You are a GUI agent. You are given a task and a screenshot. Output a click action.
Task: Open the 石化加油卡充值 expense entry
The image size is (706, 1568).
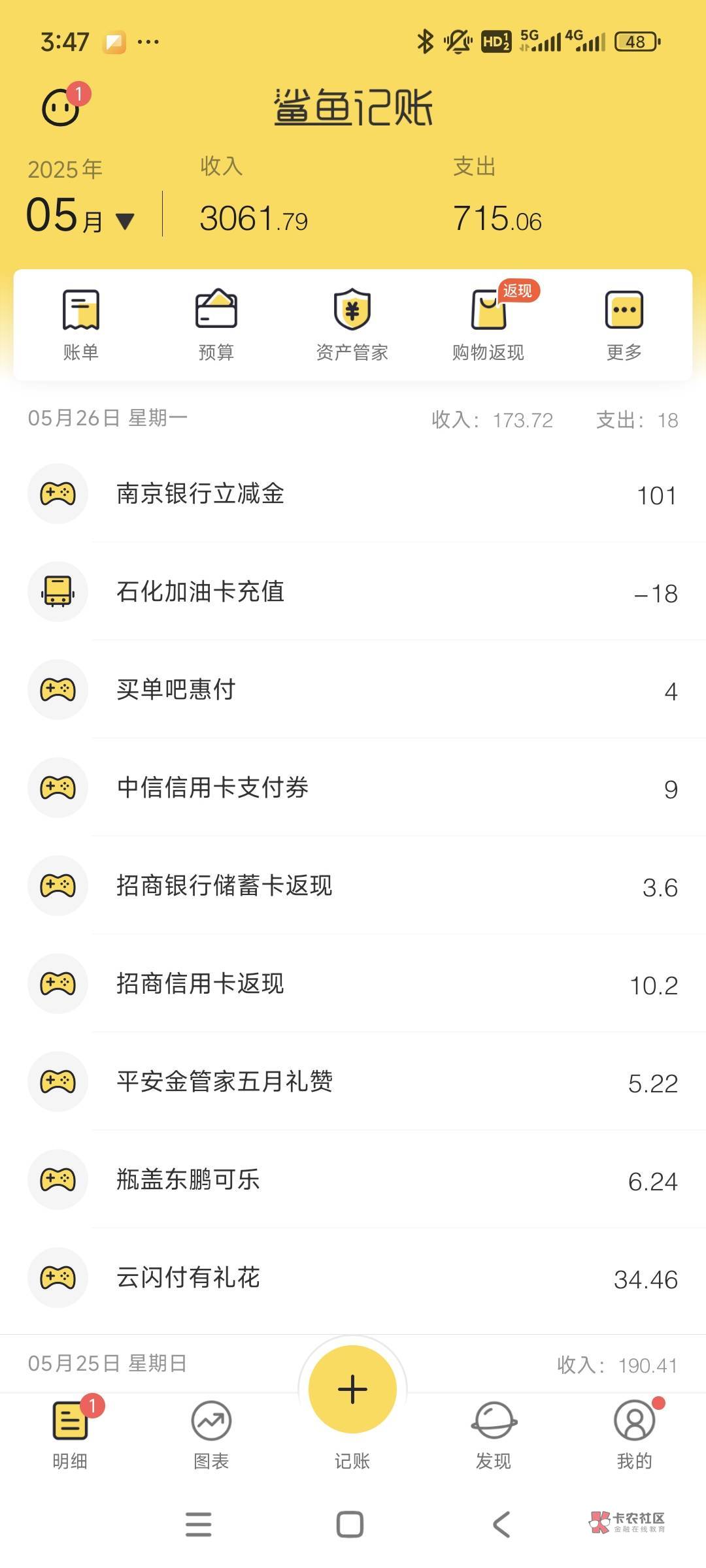[353, 592]
